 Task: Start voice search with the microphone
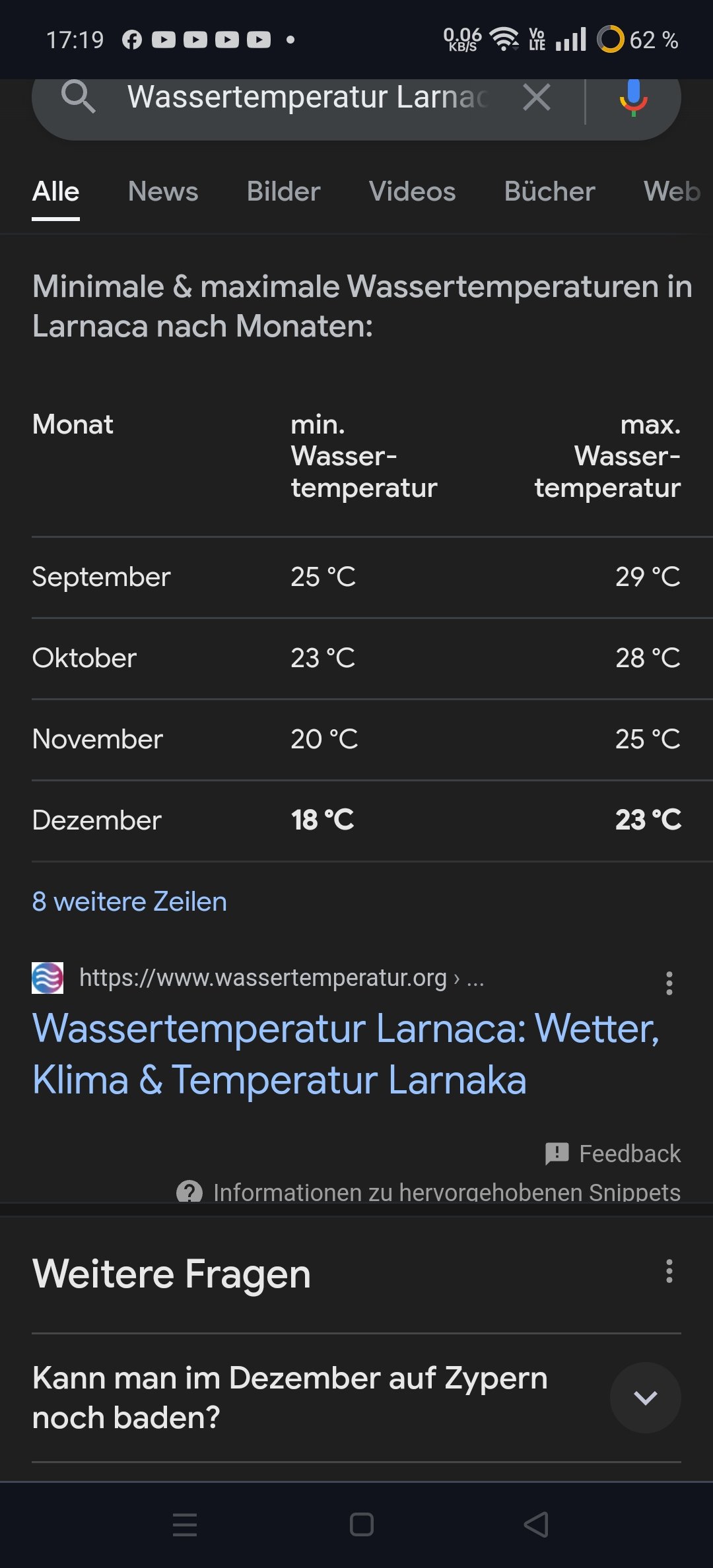click(x=633, y=98)
